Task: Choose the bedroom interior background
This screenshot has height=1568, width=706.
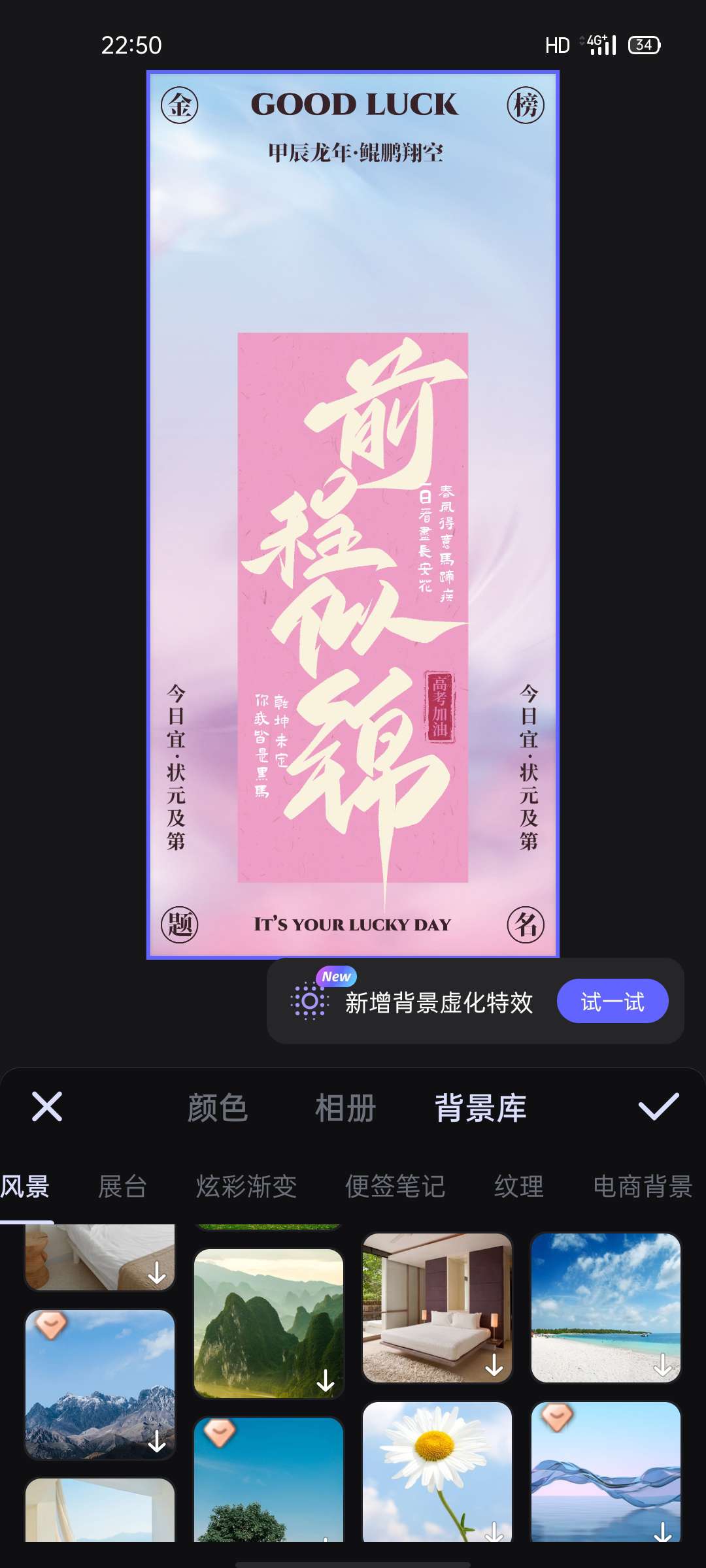Action: coord(437,1307)
